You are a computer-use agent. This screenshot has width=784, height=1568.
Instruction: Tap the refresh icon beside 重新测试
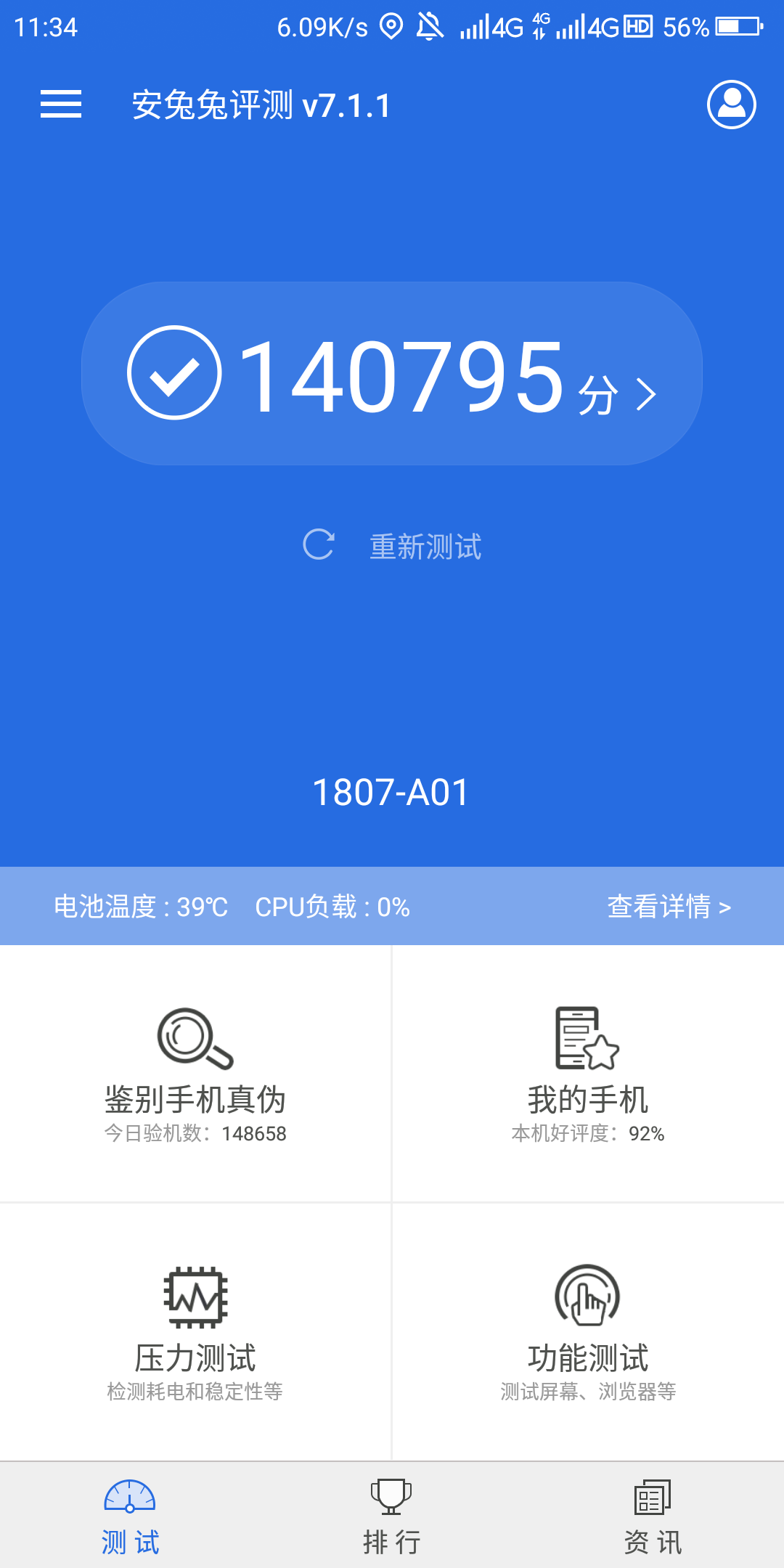[x=320, y=546]
